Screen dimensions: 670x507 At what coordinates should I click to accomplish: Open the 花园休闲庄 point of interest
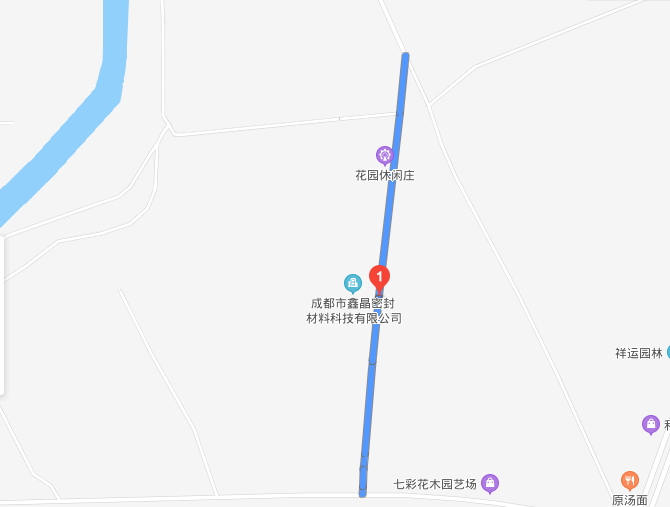coord(384,155)
